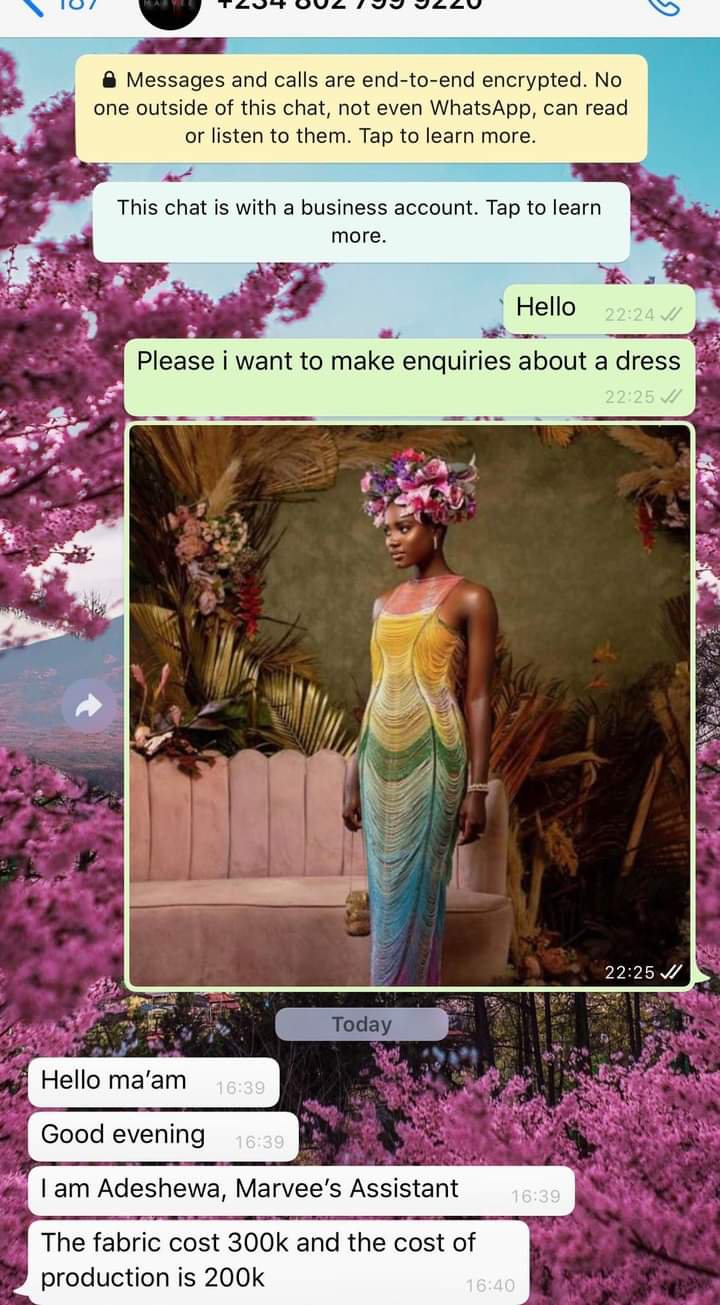Open the business contact's profile picture
Image resolution: width=720 pixels, height=1305 pixels.
tap(171, 10)
